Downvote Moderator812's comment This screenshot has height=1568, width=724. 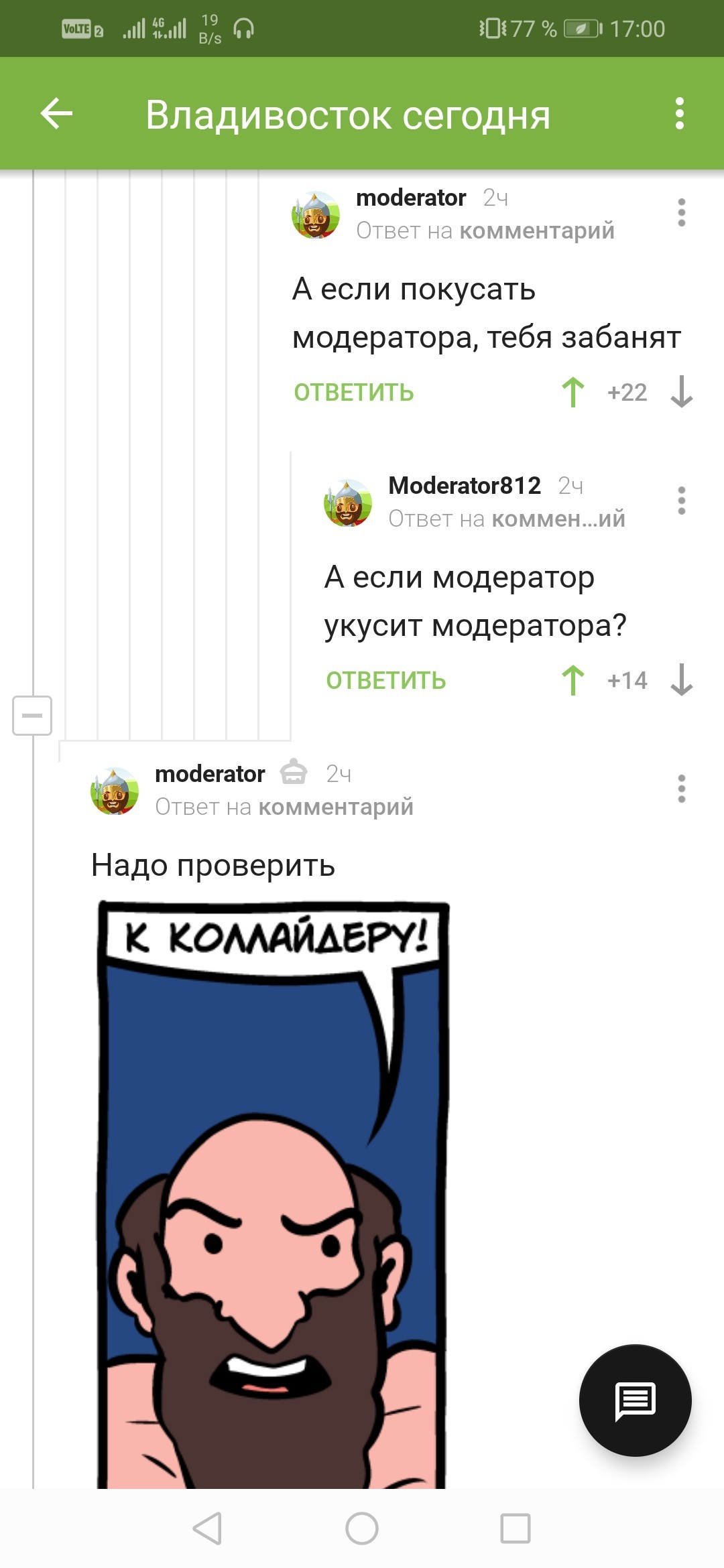681,680
